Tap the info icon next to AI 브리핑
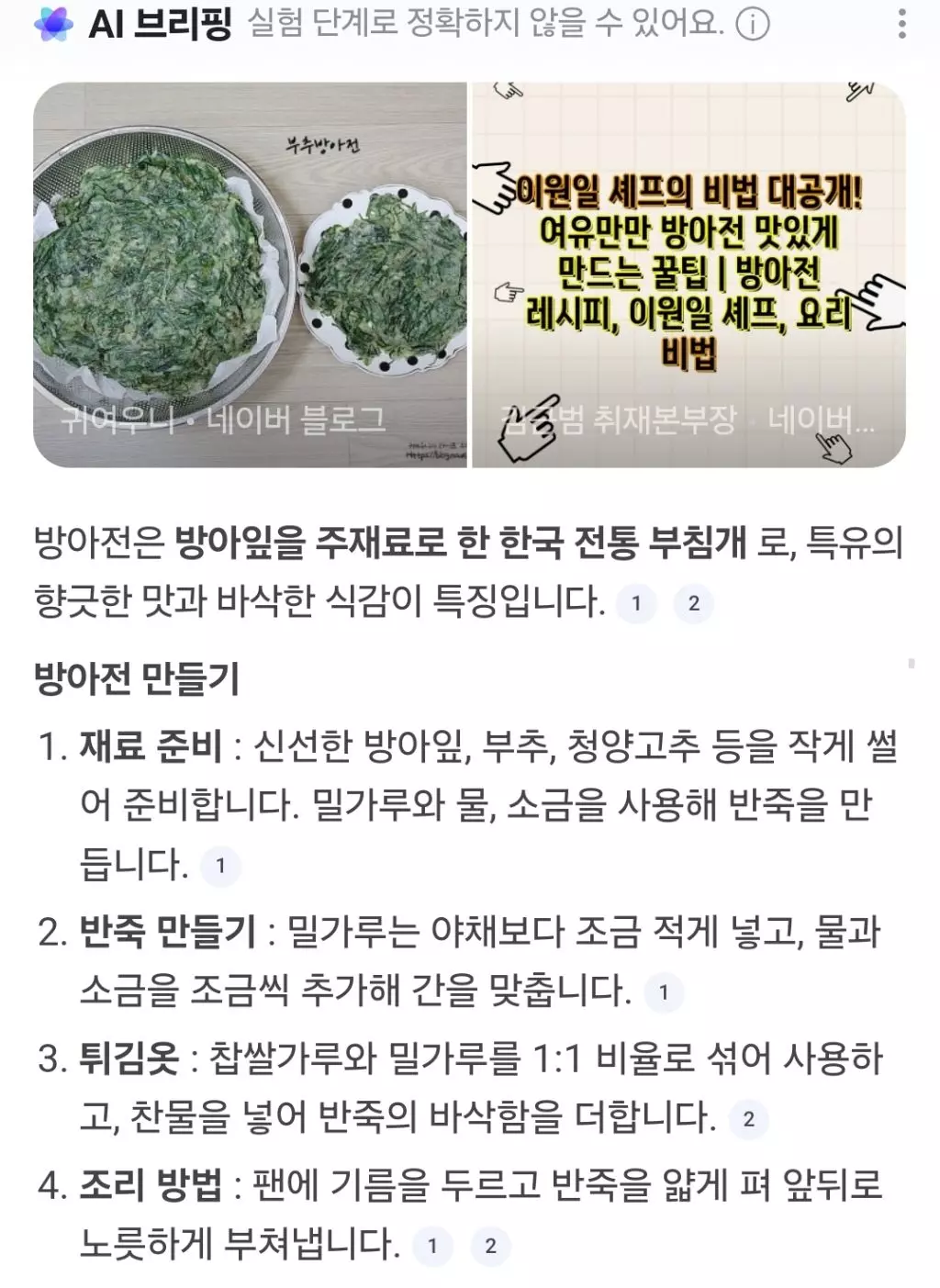This screenshot has height=1288, width=940. pos(753,25)
